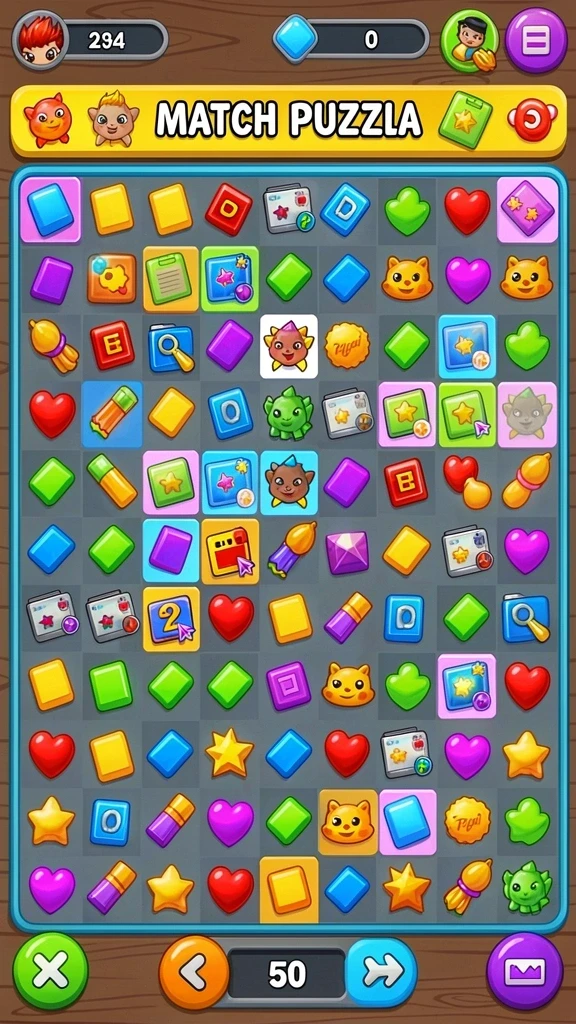The width and height of the screenshot is (576, 1024).
Task: Select the green star card in the banner
Action: click(465, 120)
